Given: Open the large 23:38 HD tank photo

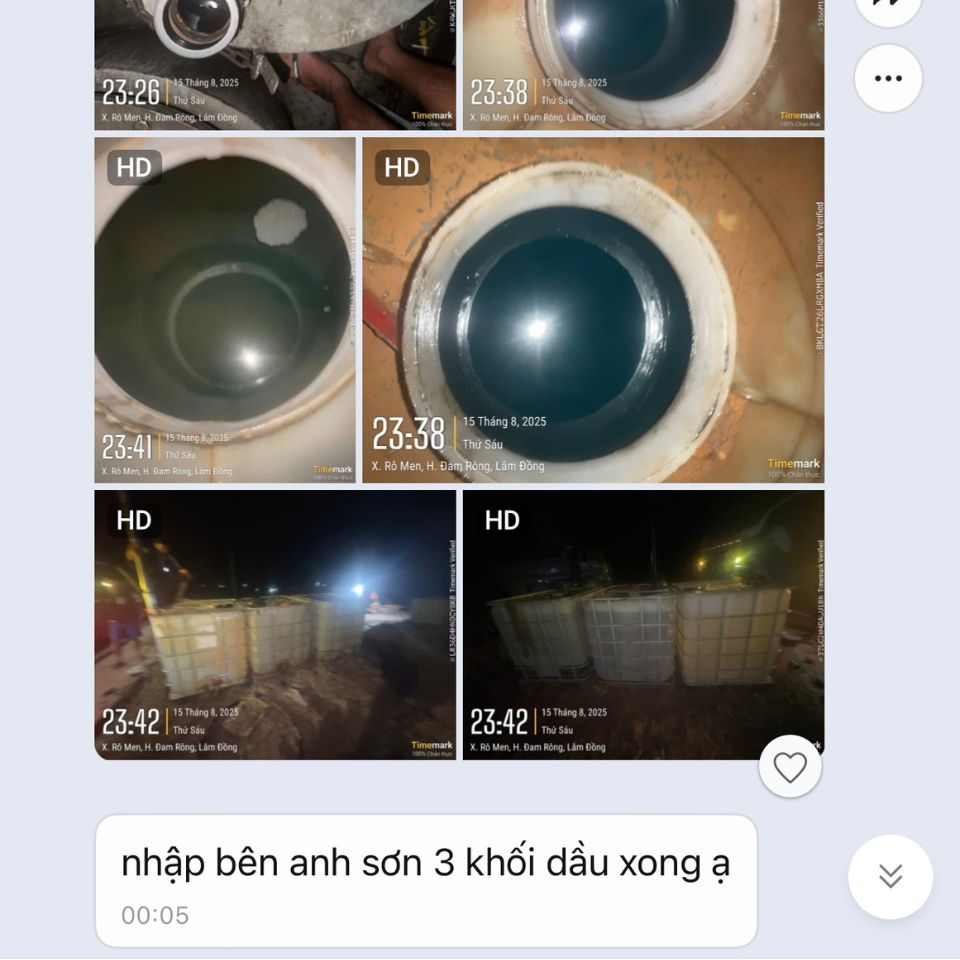Looking at the screenshot, I should (593, 310).
